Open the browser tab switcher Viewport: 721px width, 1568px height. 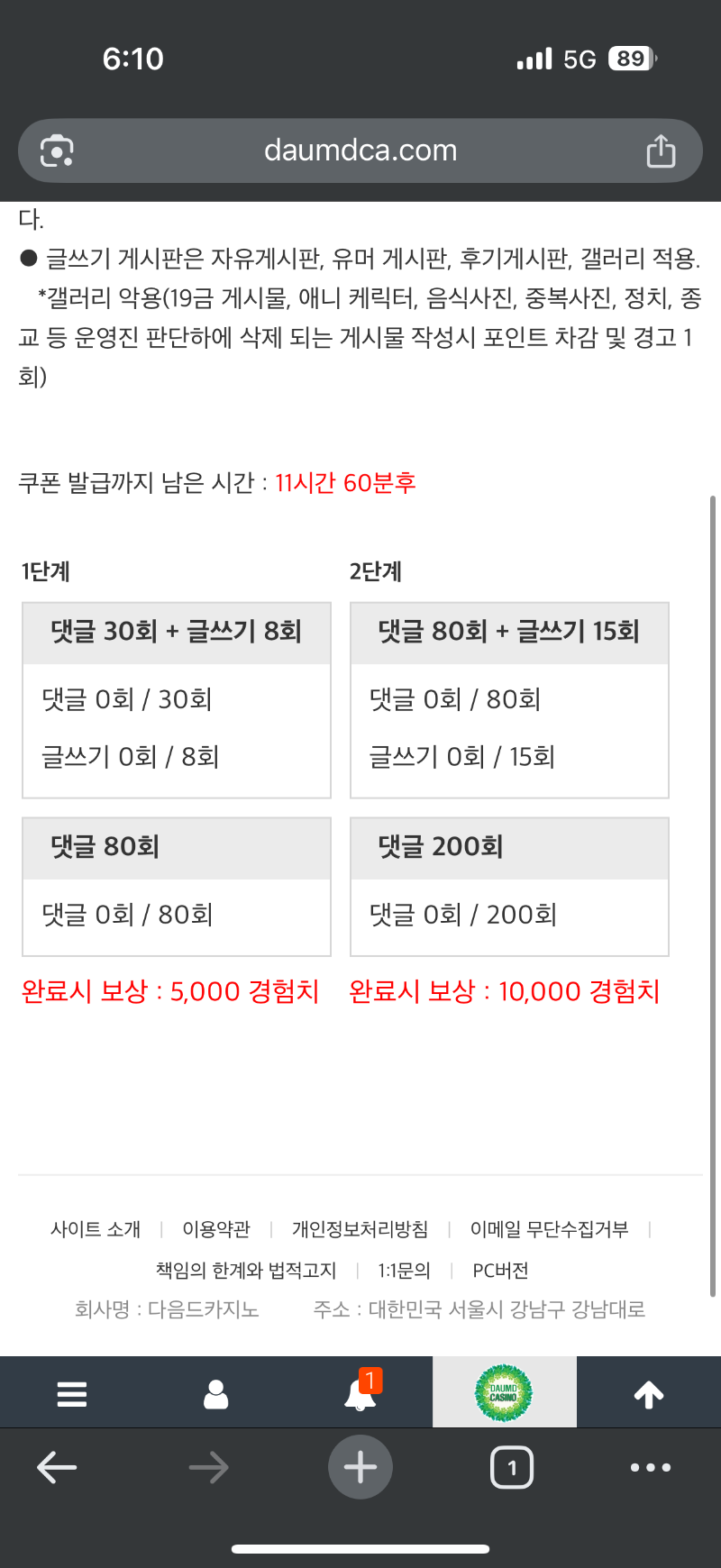[512, 1468]
